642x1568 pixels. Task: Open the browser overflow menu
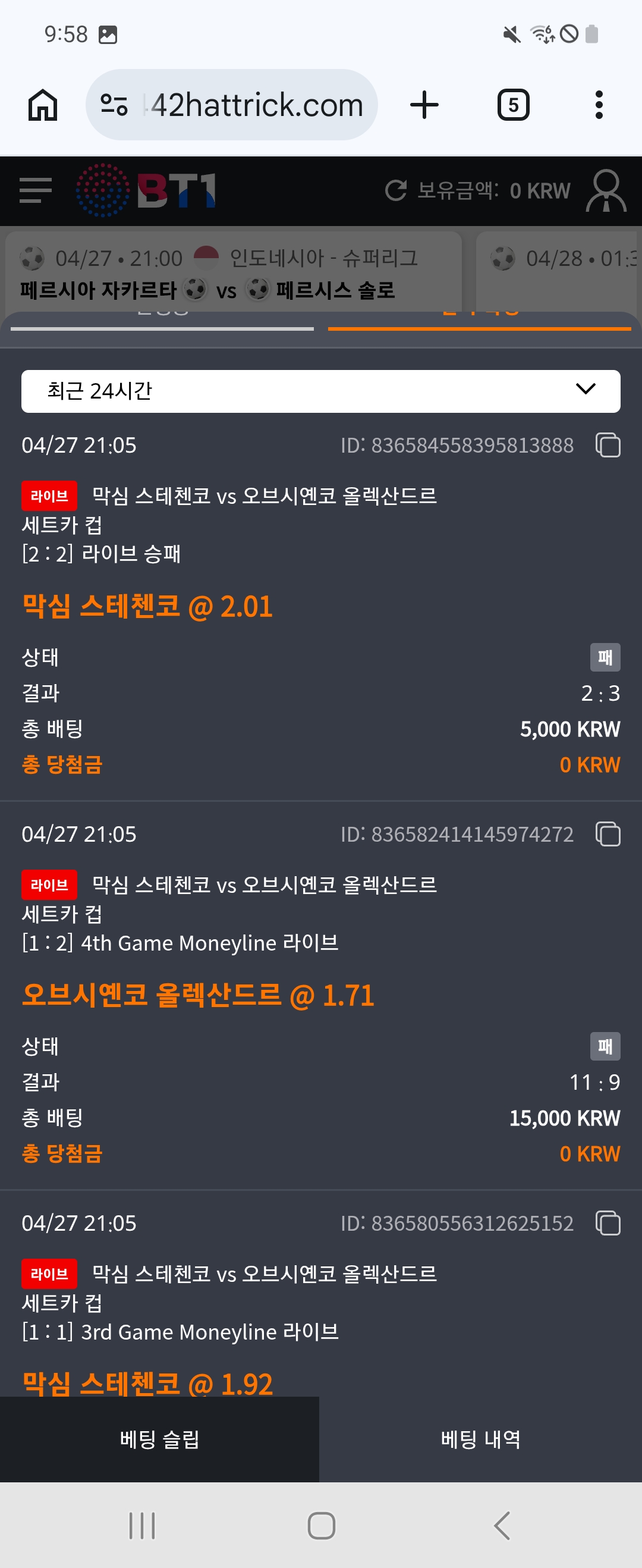pos(599,105)
